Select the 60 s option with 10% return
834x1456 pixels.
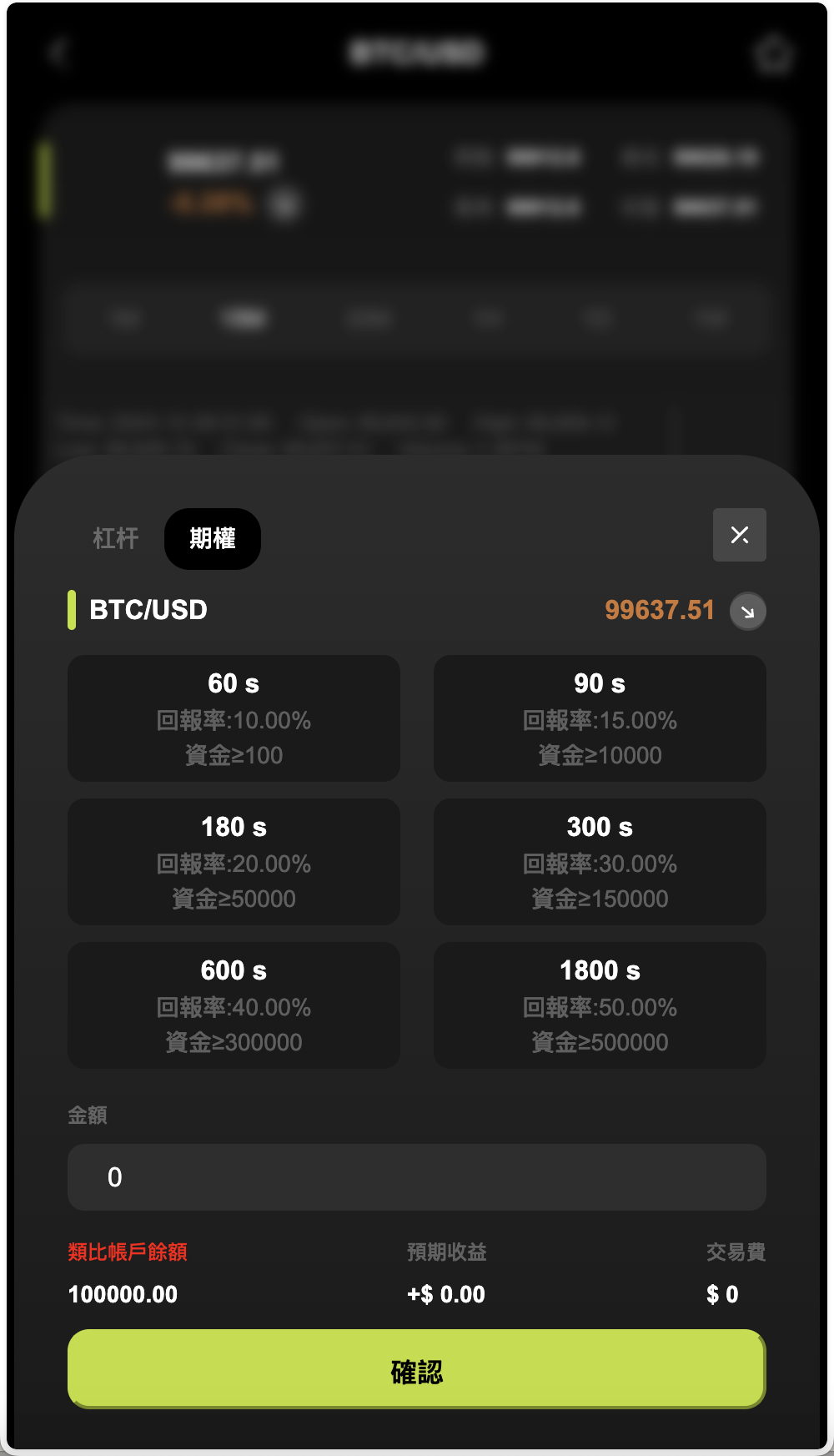coord(234,718)
